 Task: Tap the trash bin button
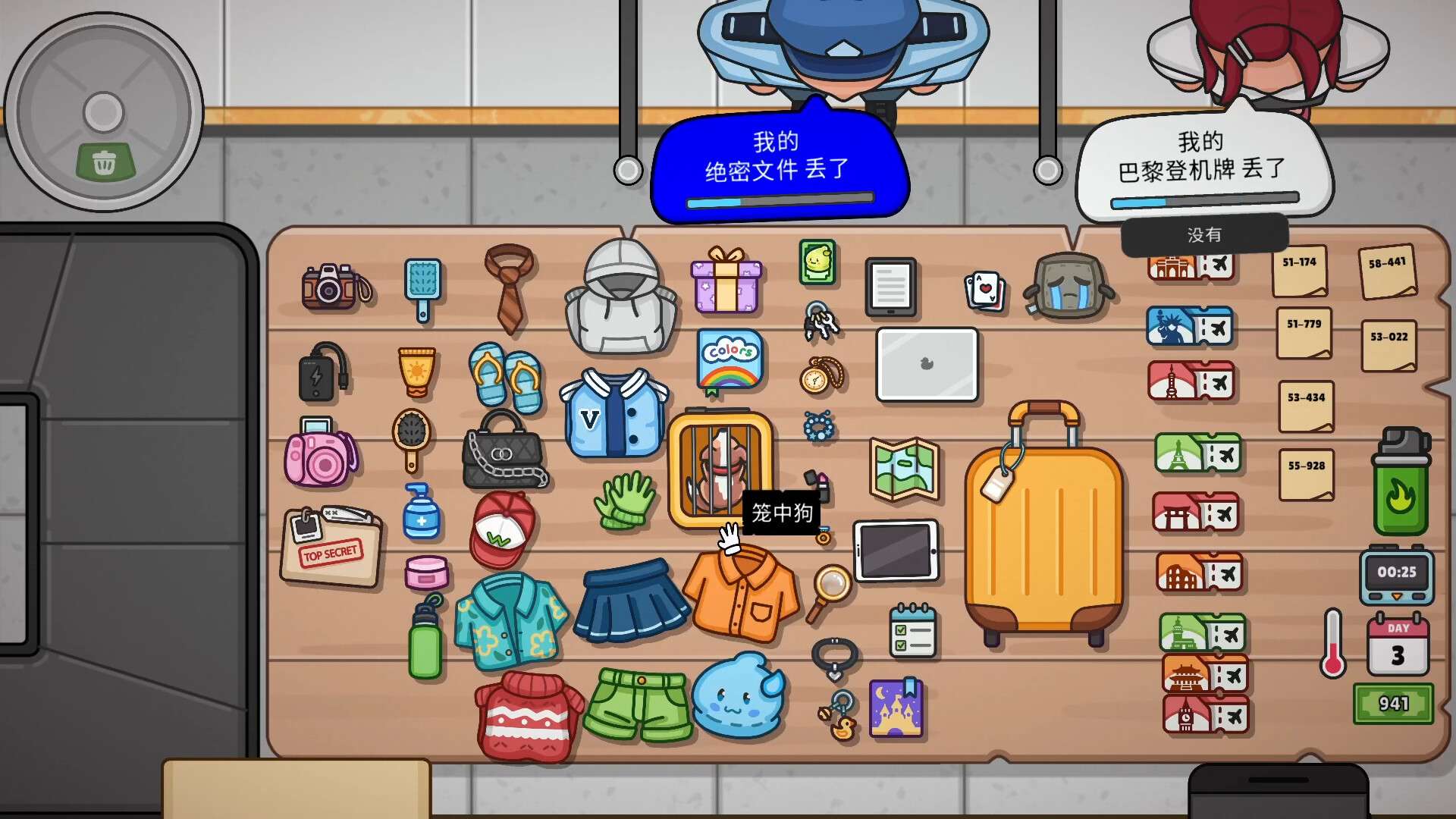click(x=105, y=162)
